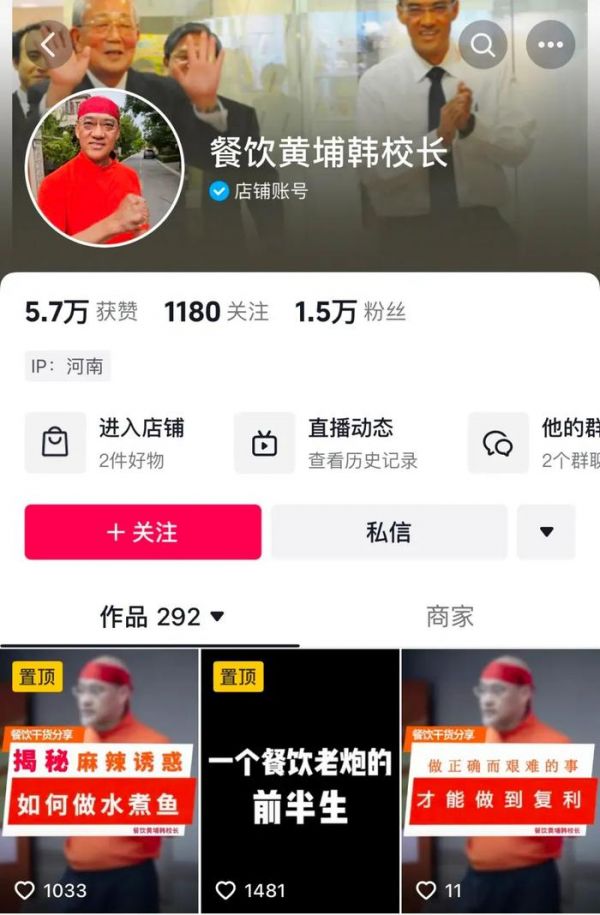Image resolution: width=600 pixels, height=915 pixels.
Task: Open the three-dot overflow menu
Action: (550, 45)
